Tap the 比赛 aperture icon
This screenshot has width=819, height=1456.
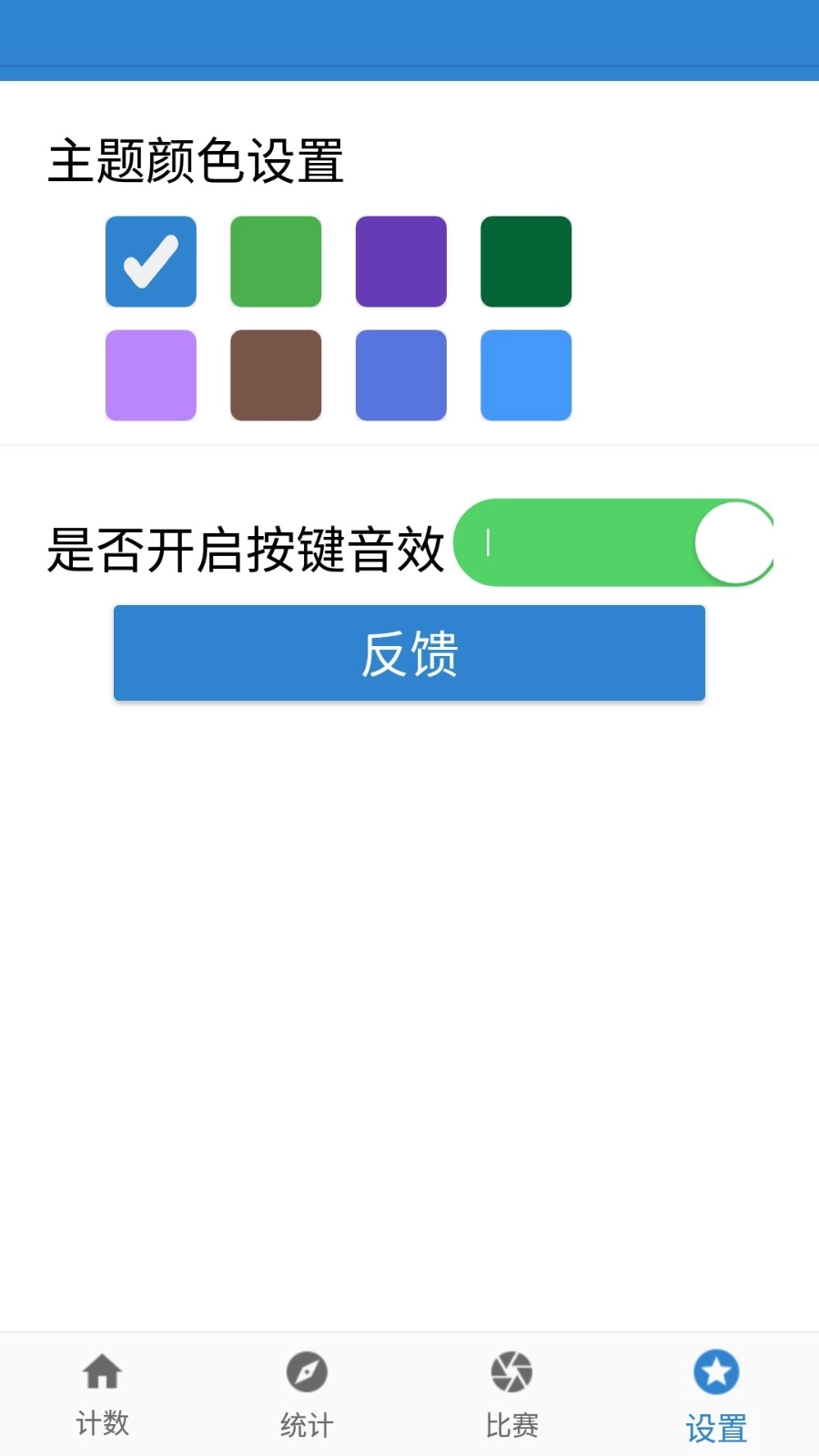coord(511,1374)
